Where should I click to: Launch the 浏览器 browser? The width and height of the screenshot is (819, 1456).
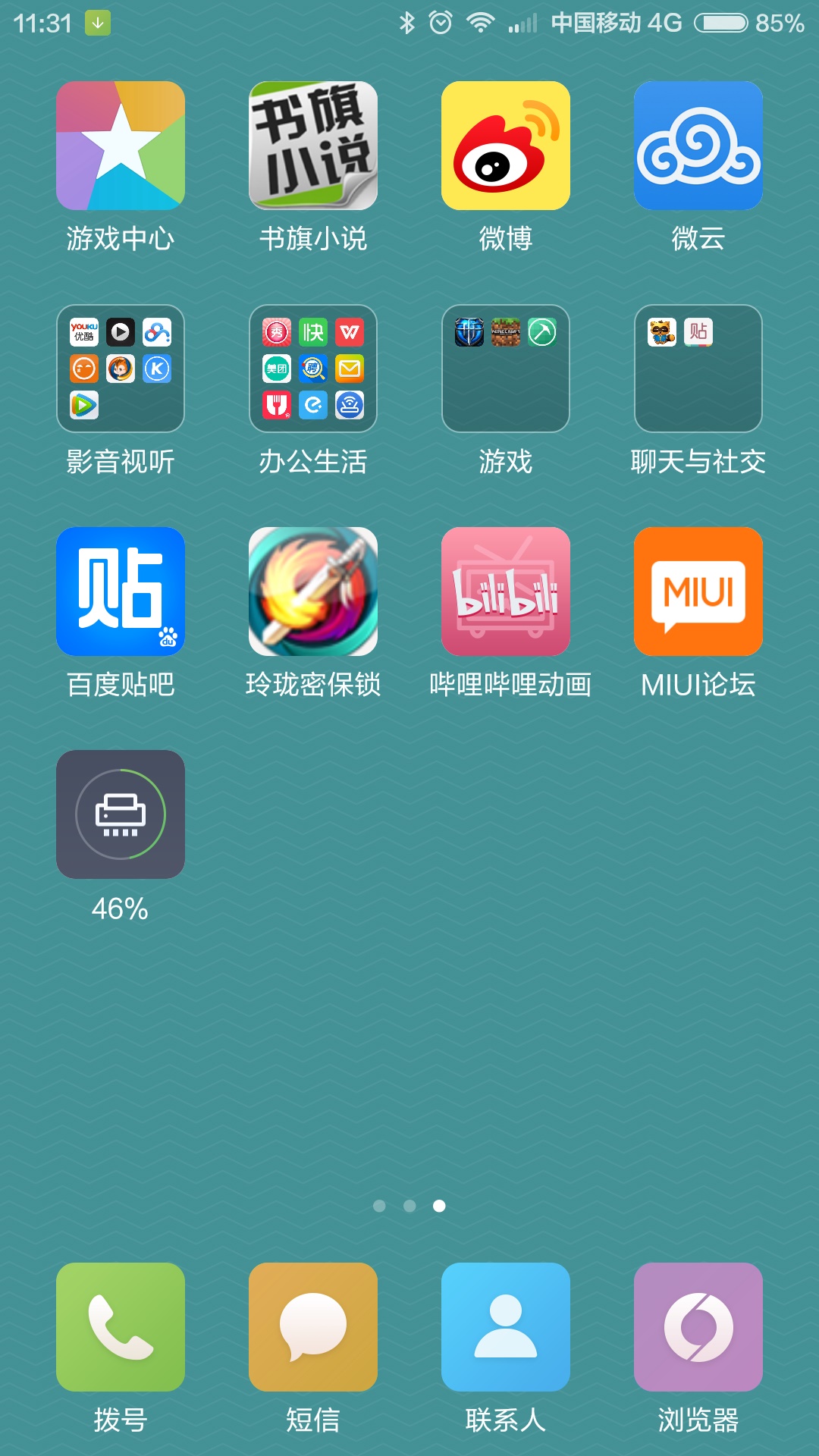coord(698,1329)
